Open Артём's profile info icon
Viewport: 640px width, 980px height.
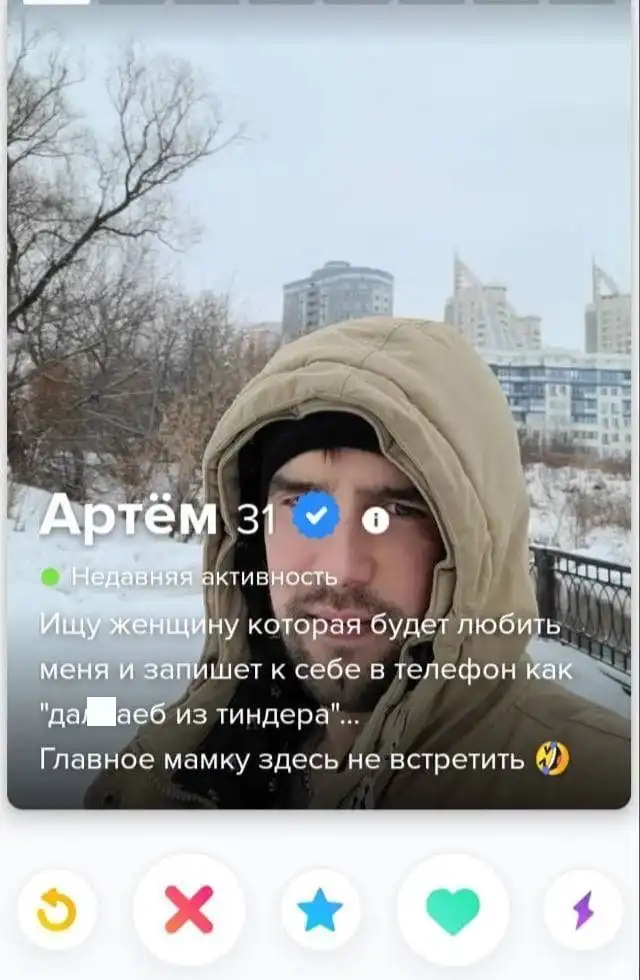tap(376, 520)
